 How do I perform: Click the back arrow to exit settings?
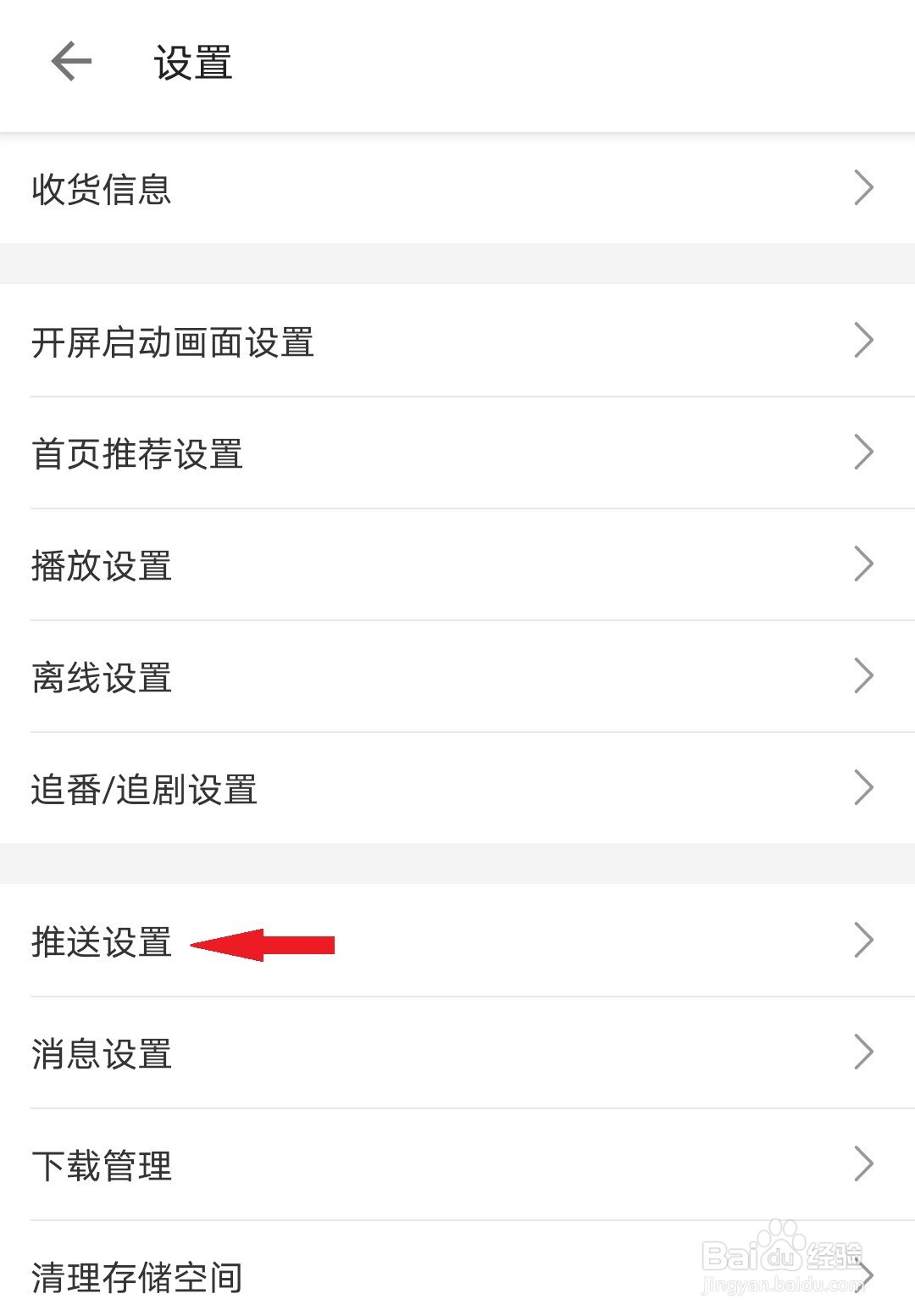click(x=71, y=60)
